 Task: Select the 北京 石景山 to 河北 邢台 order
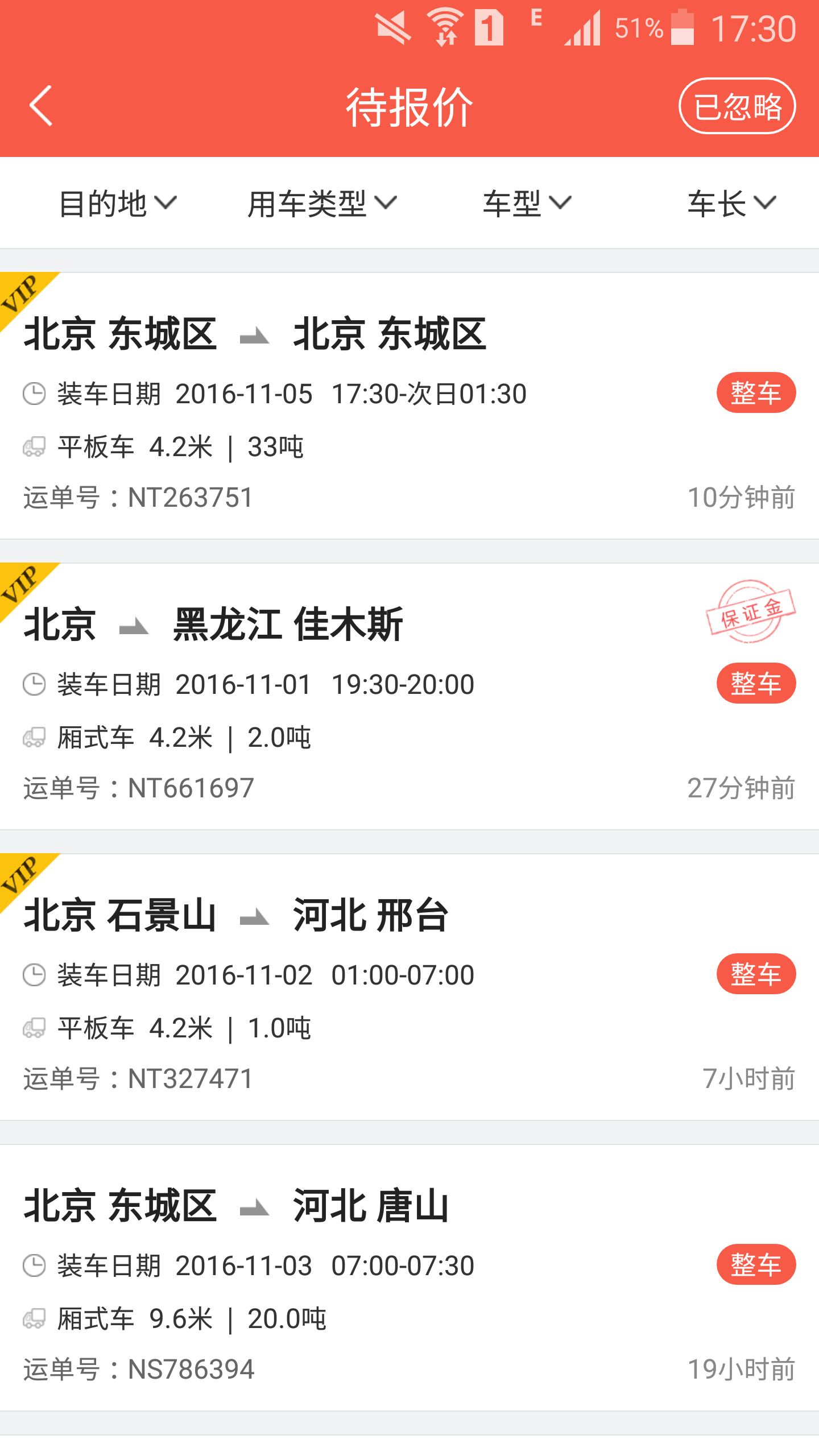pos(409,987)
